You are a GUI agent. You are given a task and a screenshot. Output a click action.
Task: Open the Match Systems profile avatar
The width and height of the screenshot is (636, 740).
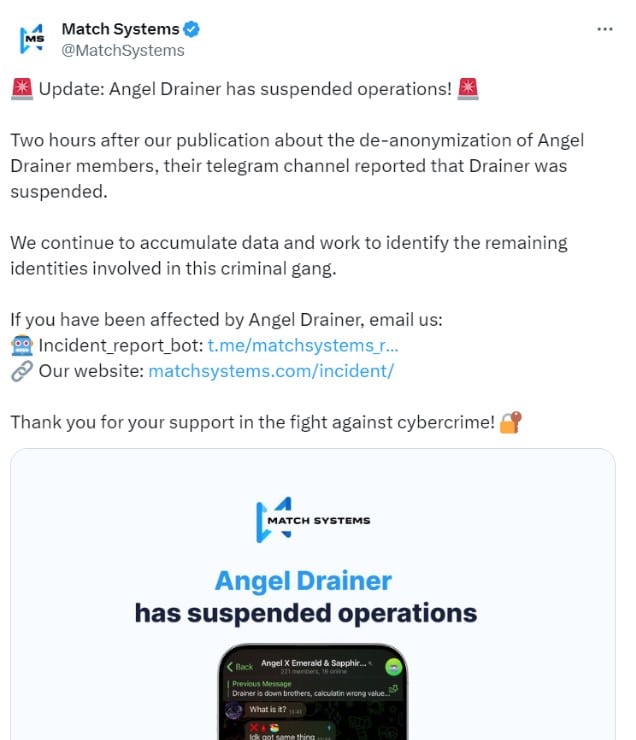(x=32, y=39)
